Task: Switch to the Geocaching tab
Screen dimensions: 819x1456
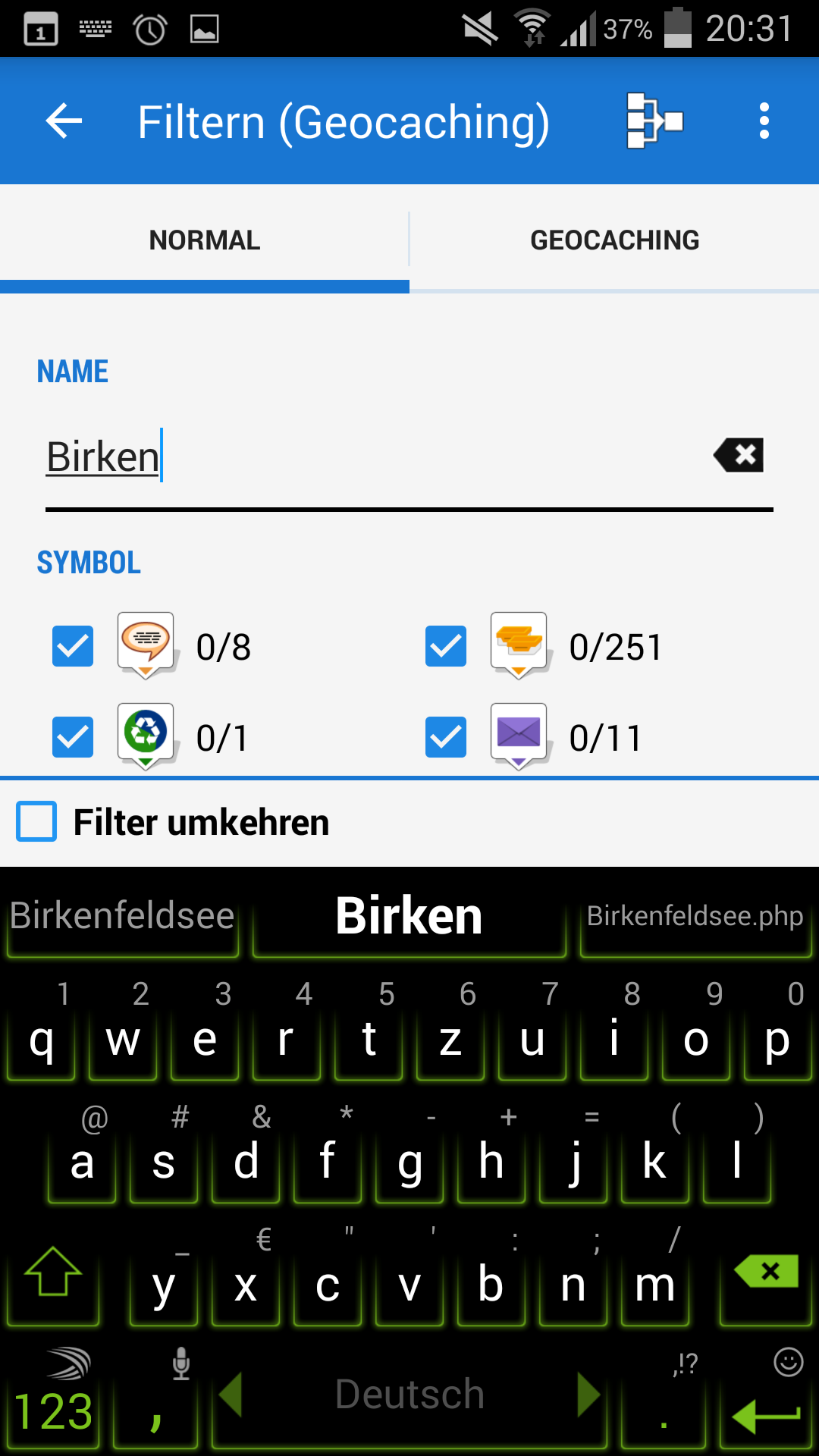Action: (614, 240)
